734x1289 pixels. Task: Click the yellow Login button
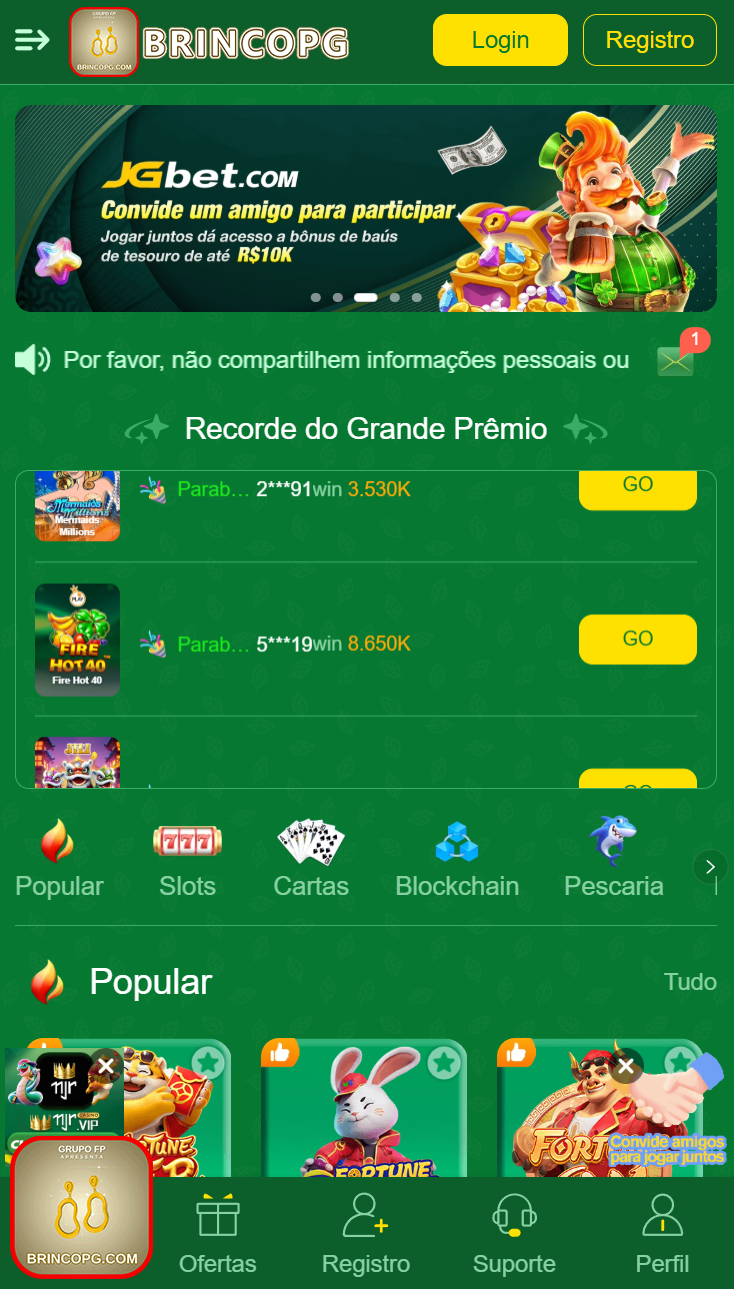[500, 40]
